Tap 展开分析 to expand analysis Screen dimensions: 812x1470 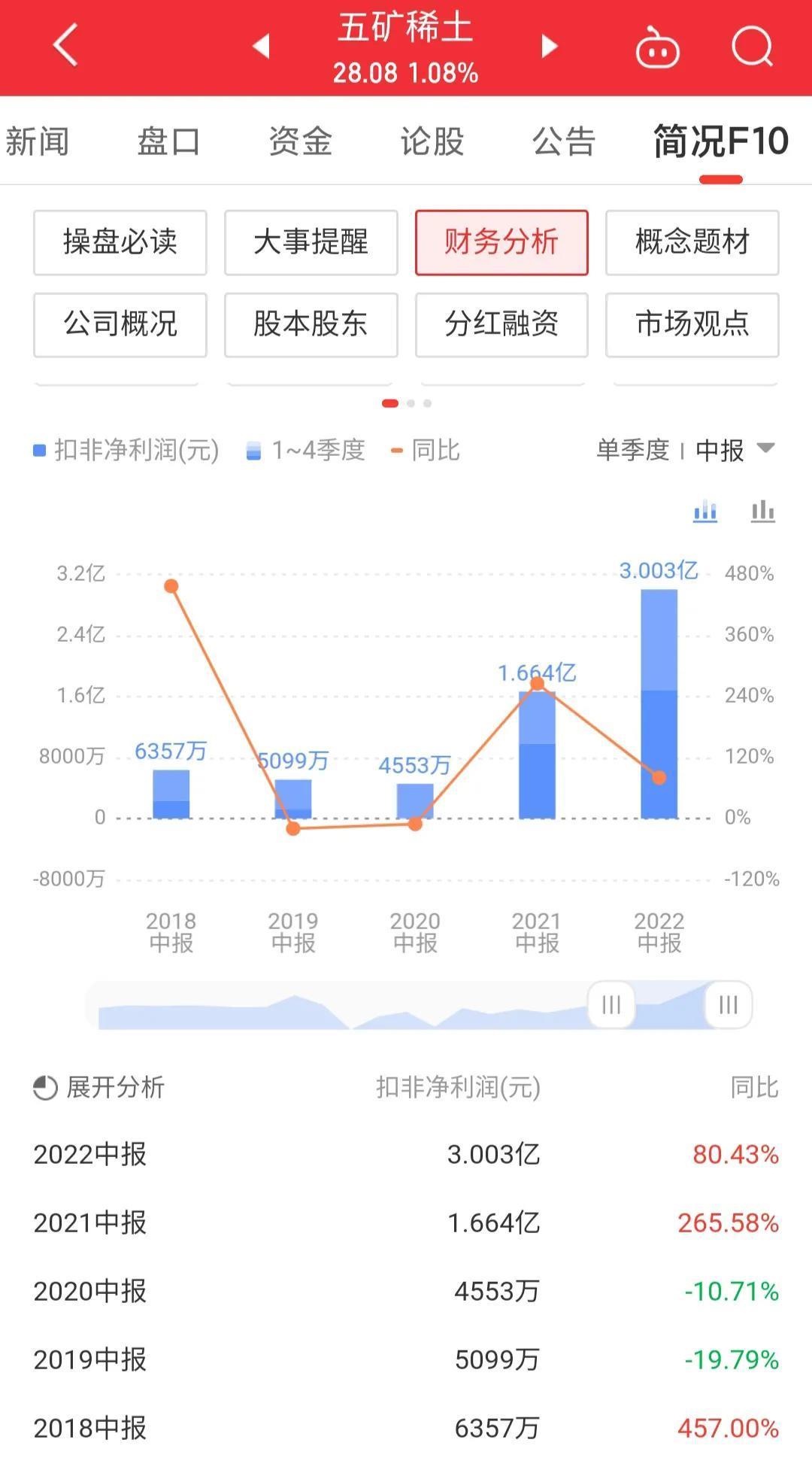pos(99,1087)
